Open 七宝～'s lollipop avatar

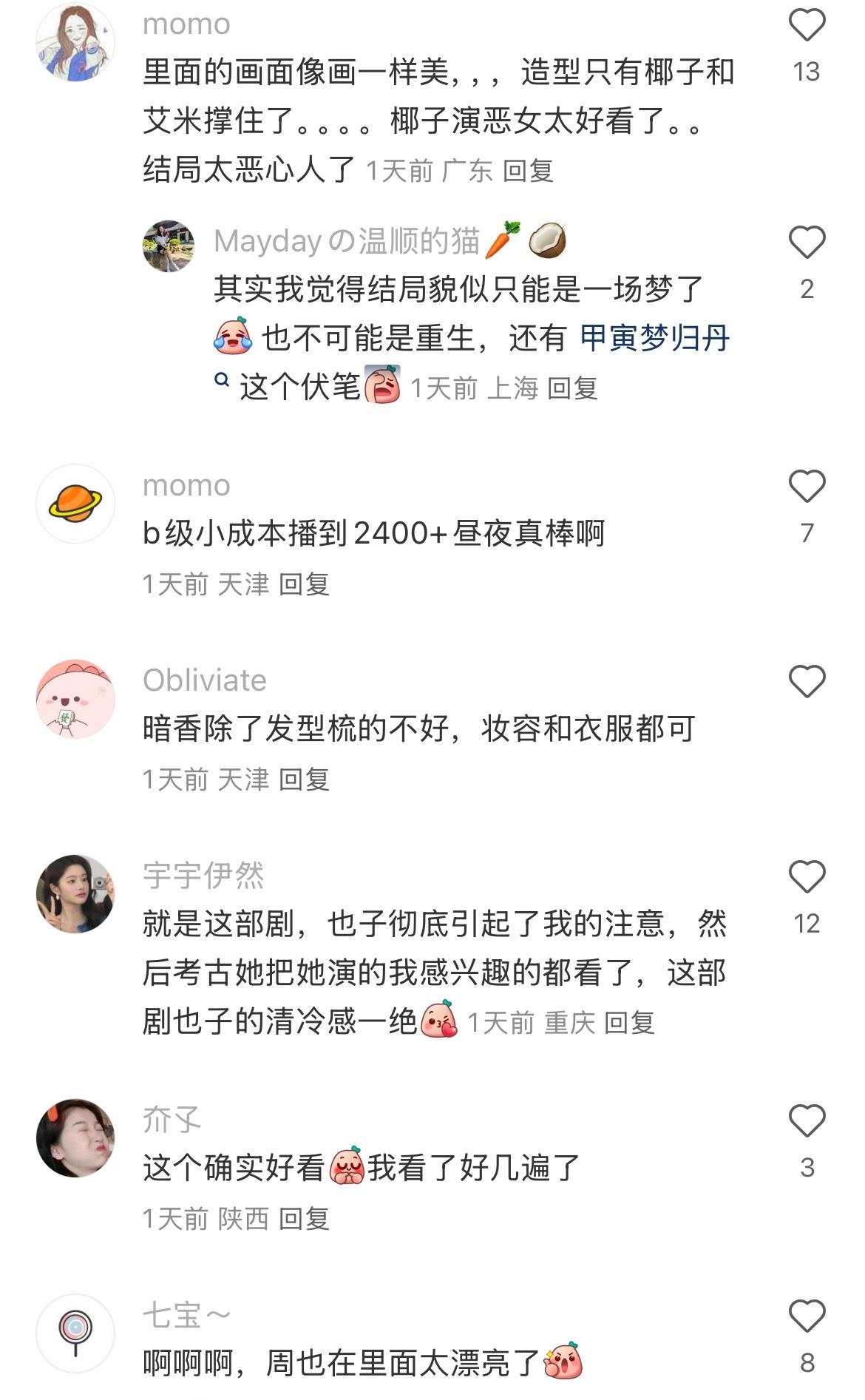75,1333
